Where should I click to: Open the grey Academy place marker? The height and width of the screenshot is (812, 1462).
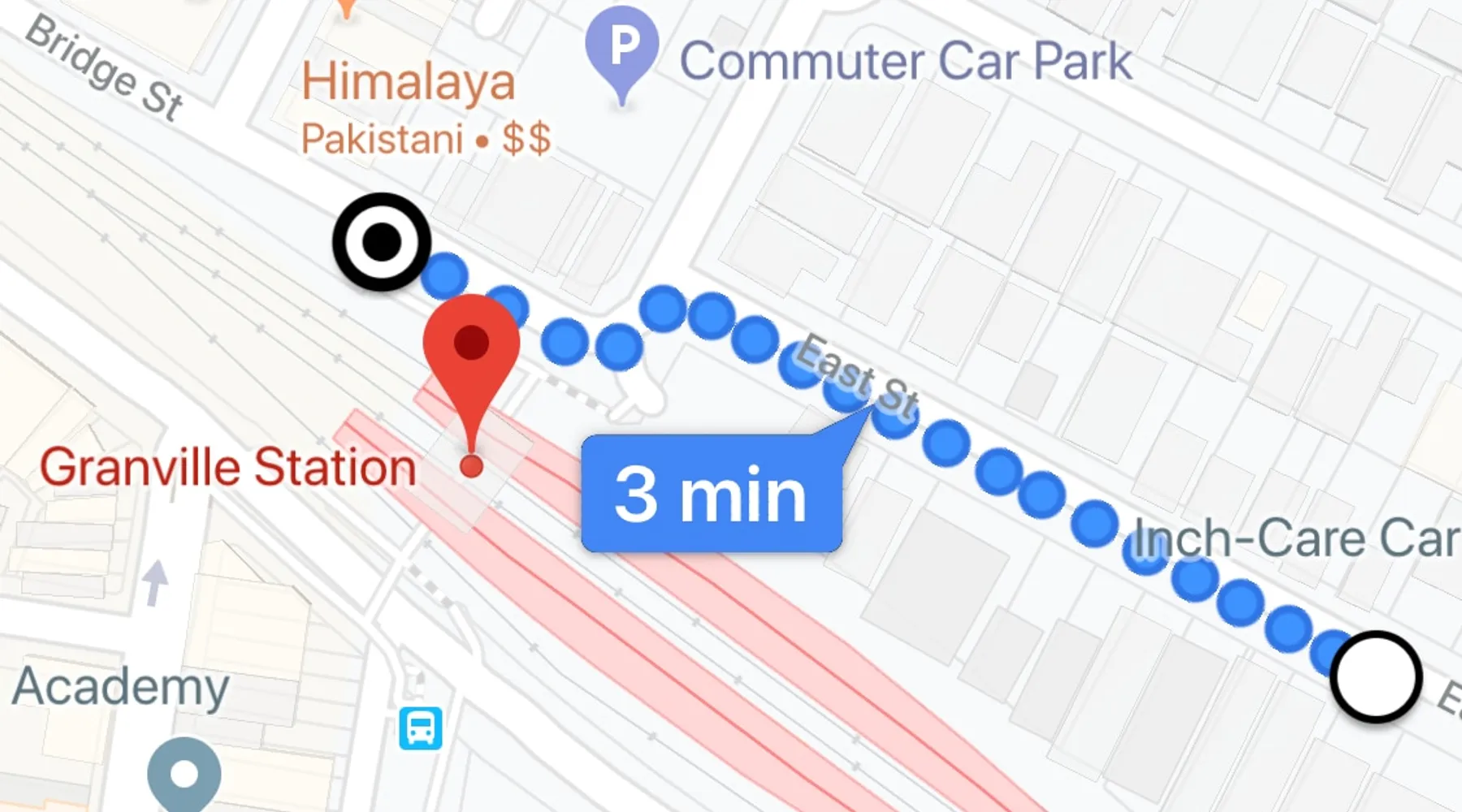point(184,773)
